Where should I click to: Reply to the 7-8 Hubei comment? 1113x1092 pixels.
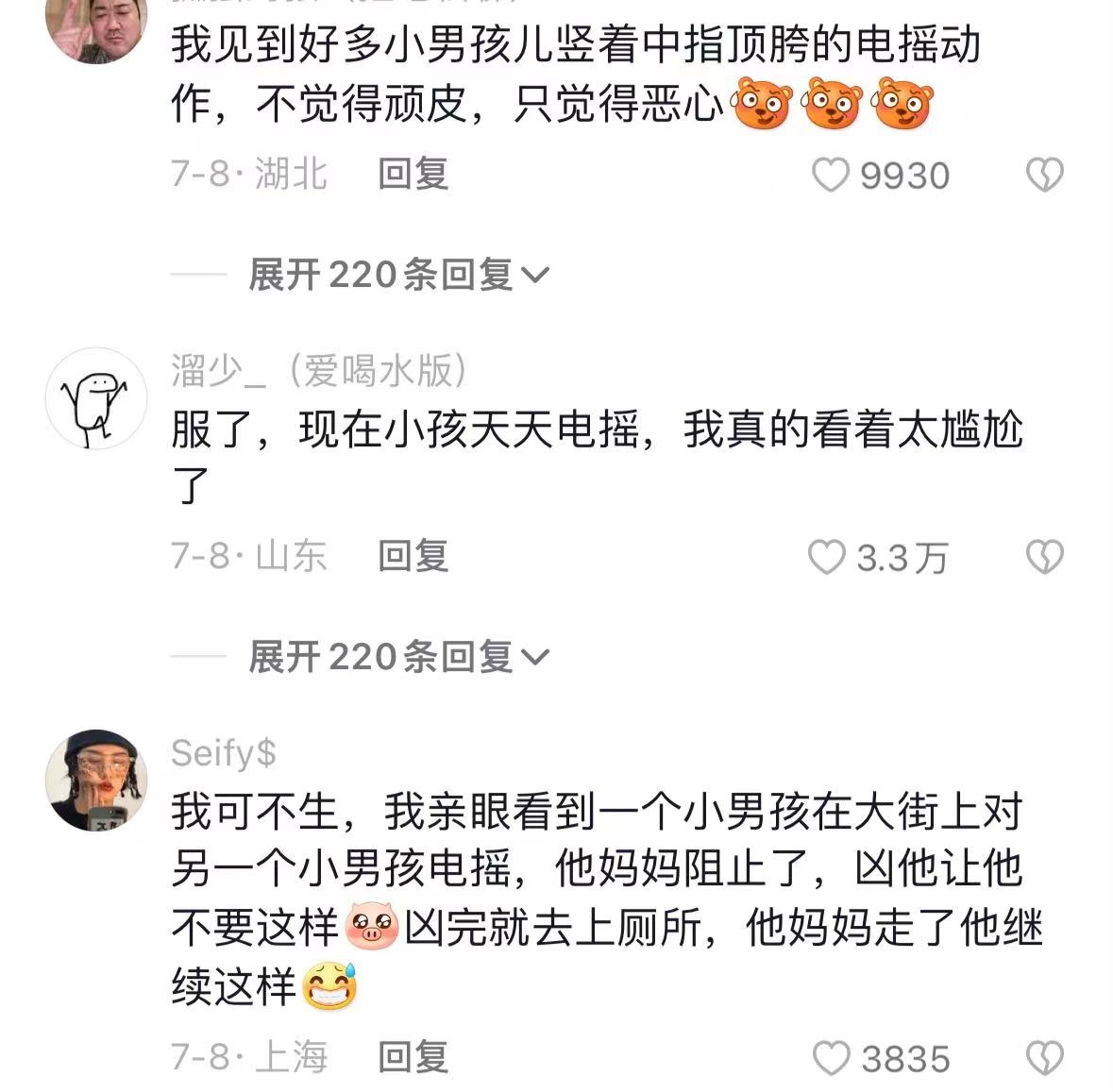(x=413, y=174)
